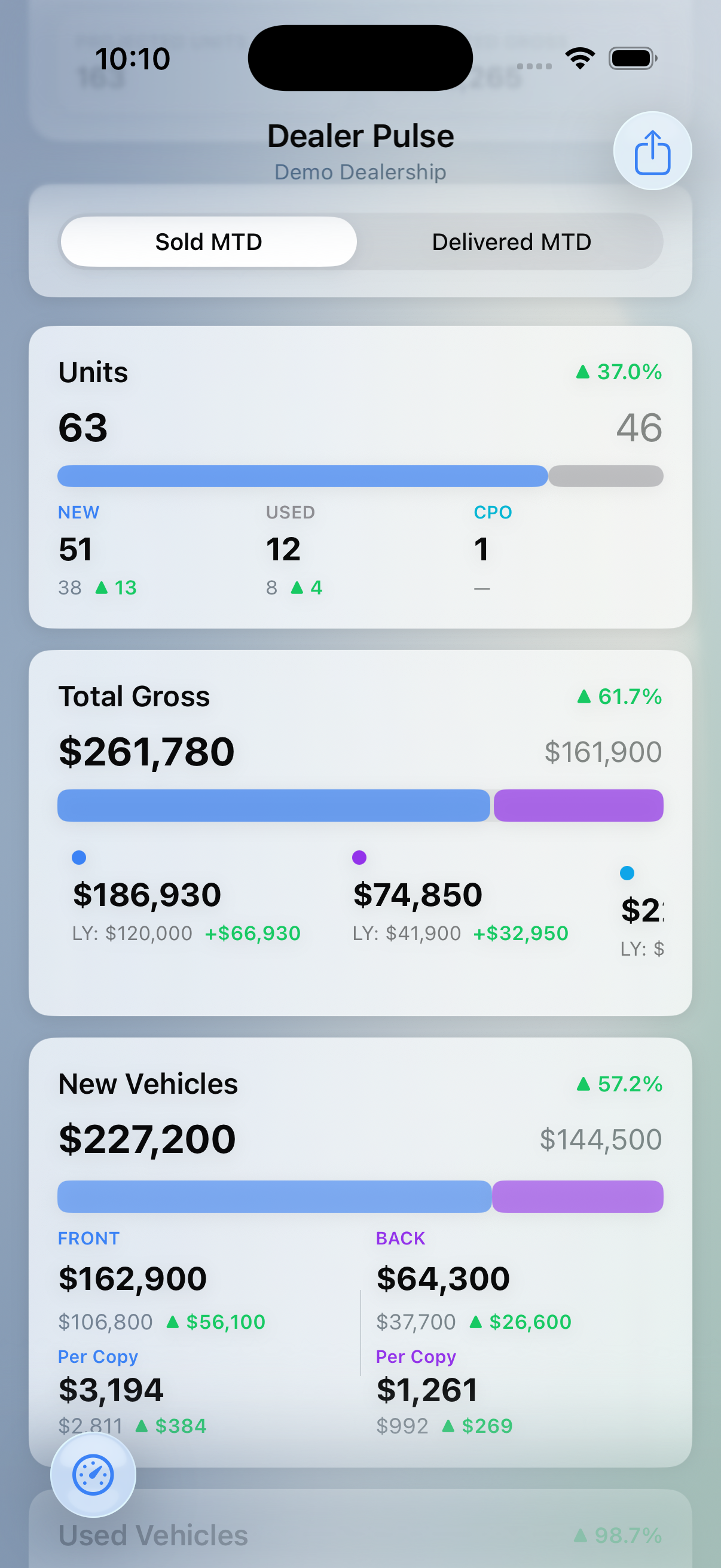Select the blue Front gross legend dot
721x1568 pixels.
coord(79,857)
